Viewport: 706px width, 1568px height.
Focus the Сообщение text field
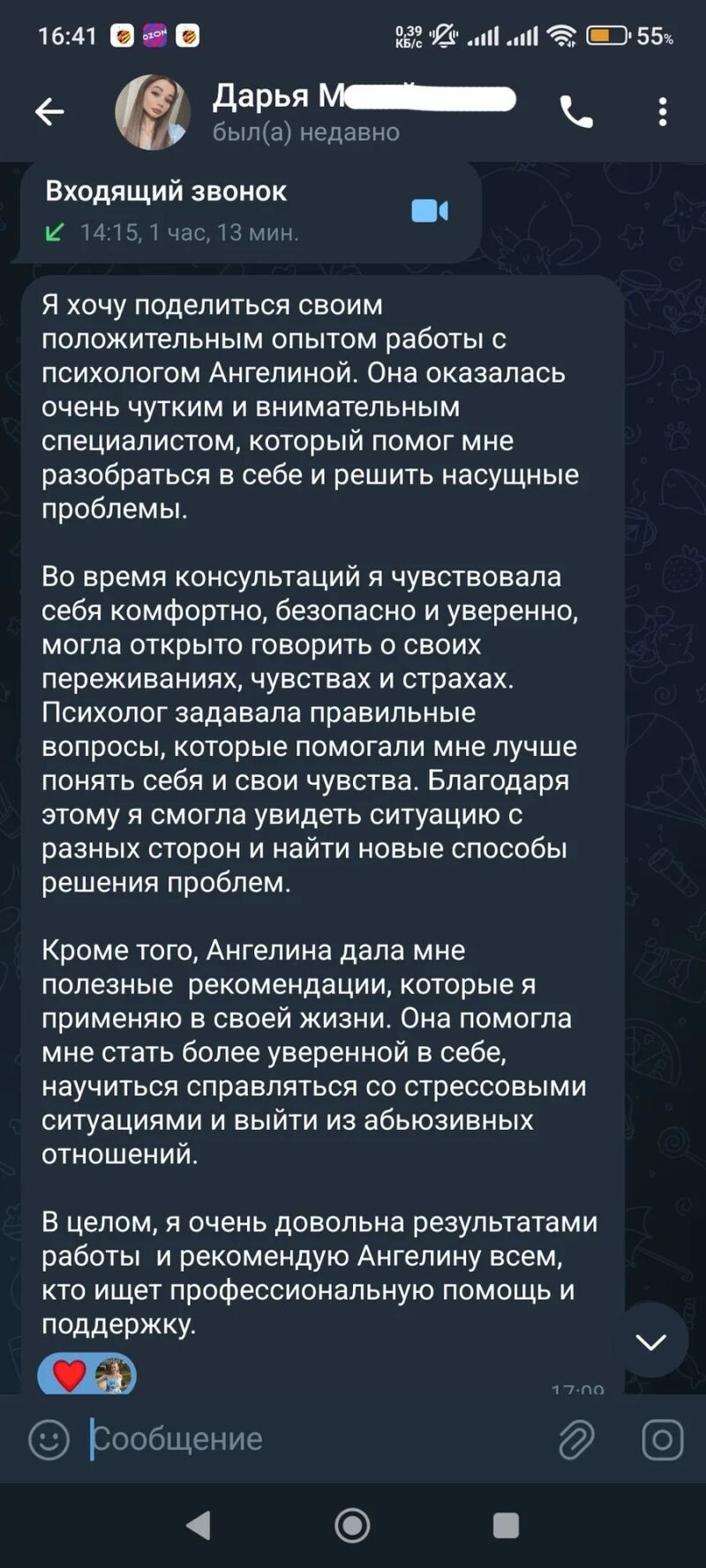(x=309, y=1439)
